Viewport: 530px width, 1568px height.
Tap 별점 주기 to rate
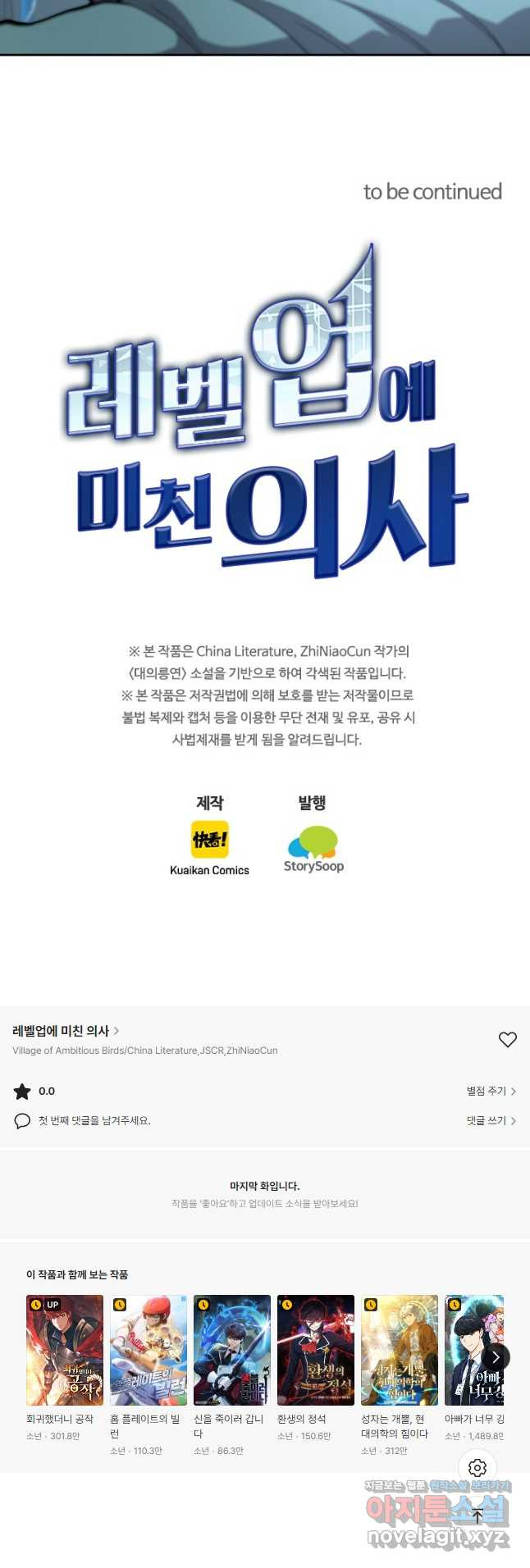point(491,1091)
